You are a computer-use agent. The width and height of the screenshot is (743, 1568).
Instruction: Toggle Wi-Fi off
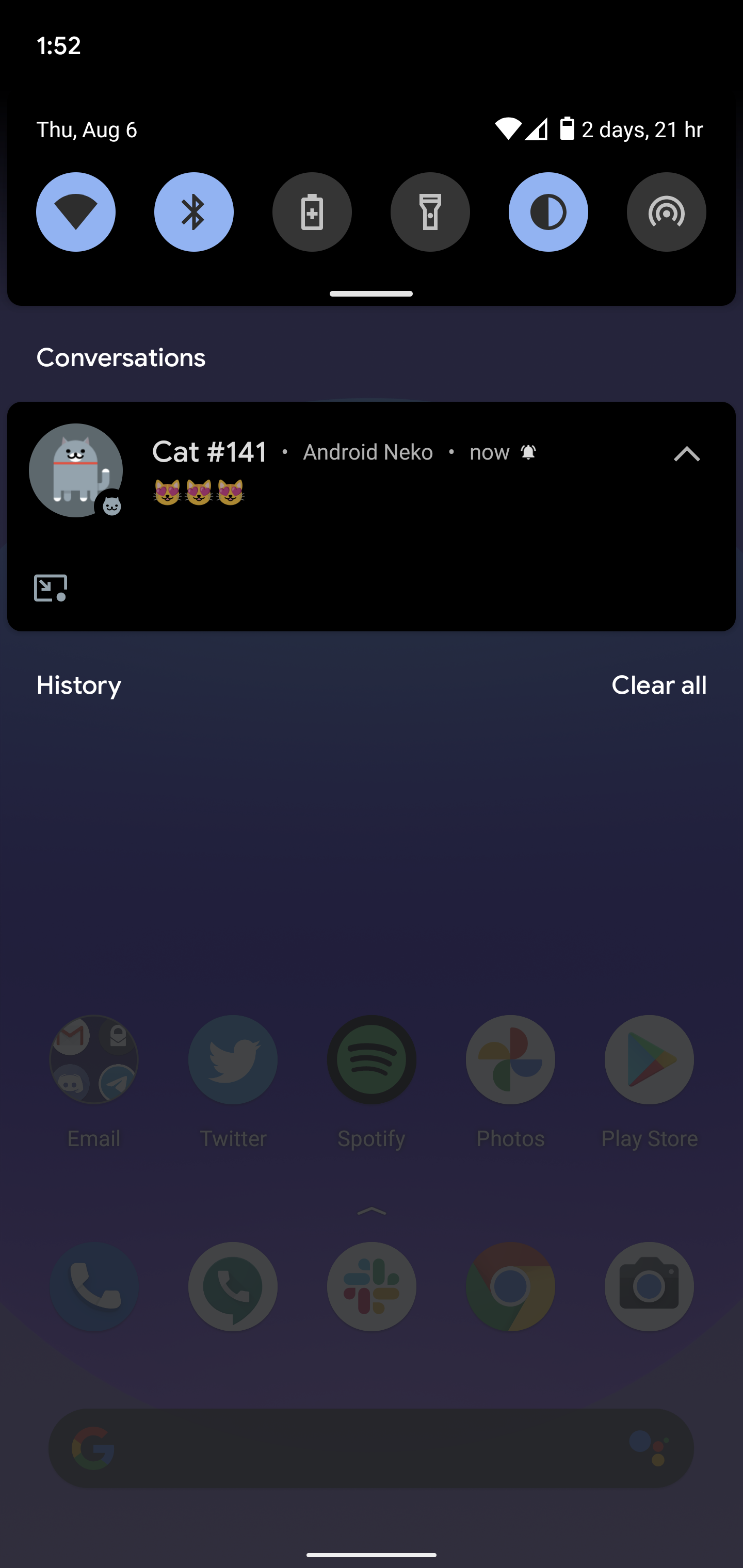(75, 212)
